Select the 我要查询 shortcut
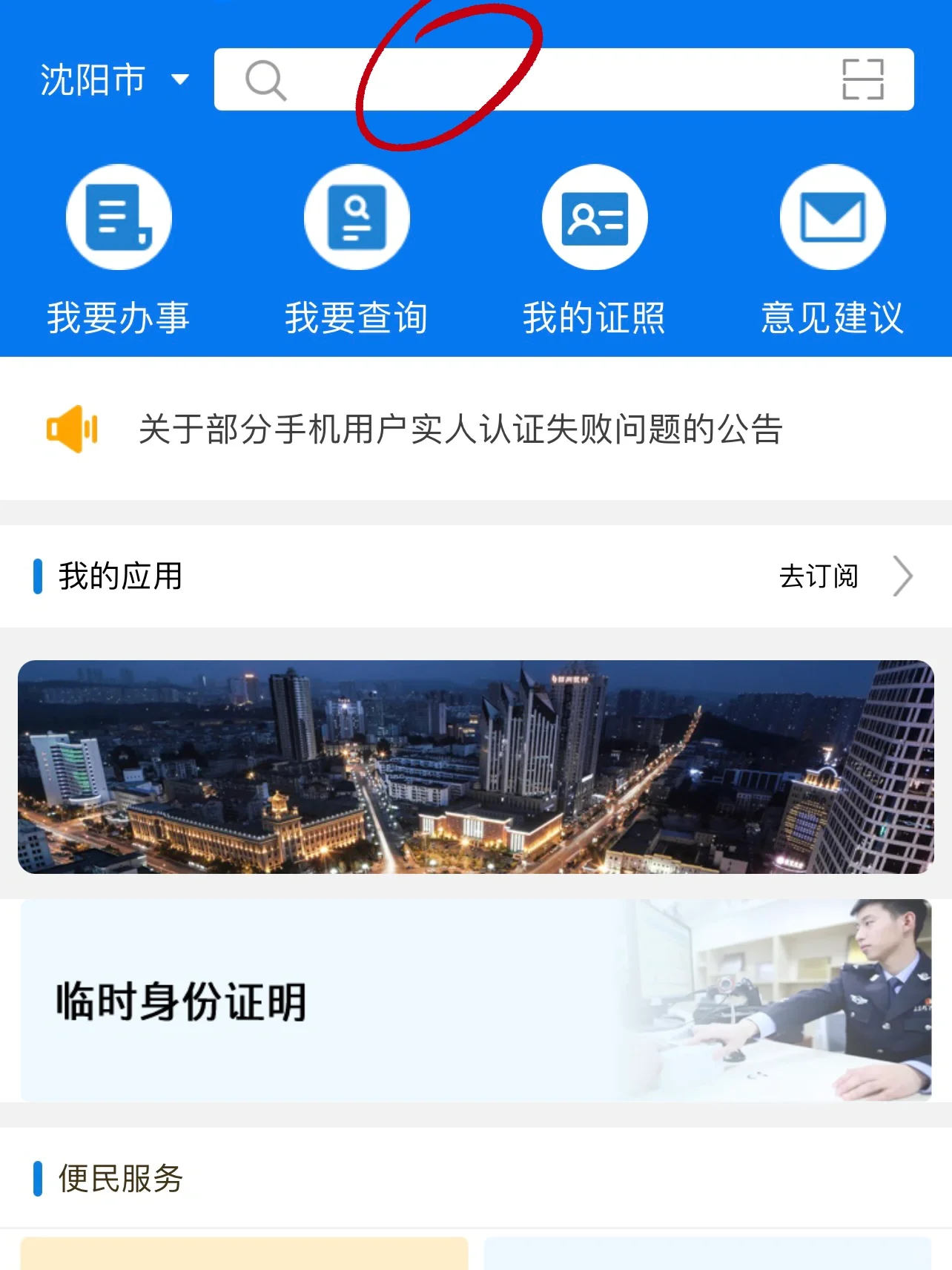The height and width of the screenshot is (1270, 952). coord(357,249)
